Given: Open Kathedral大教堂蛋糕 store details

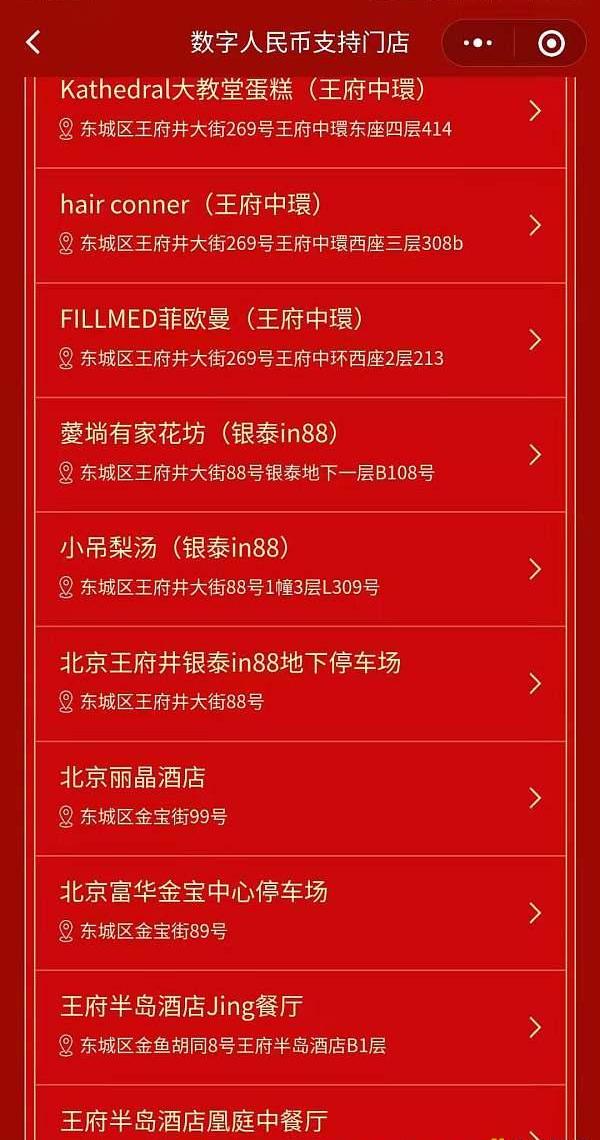Looking at the screenshot, I should coord(300,110).
